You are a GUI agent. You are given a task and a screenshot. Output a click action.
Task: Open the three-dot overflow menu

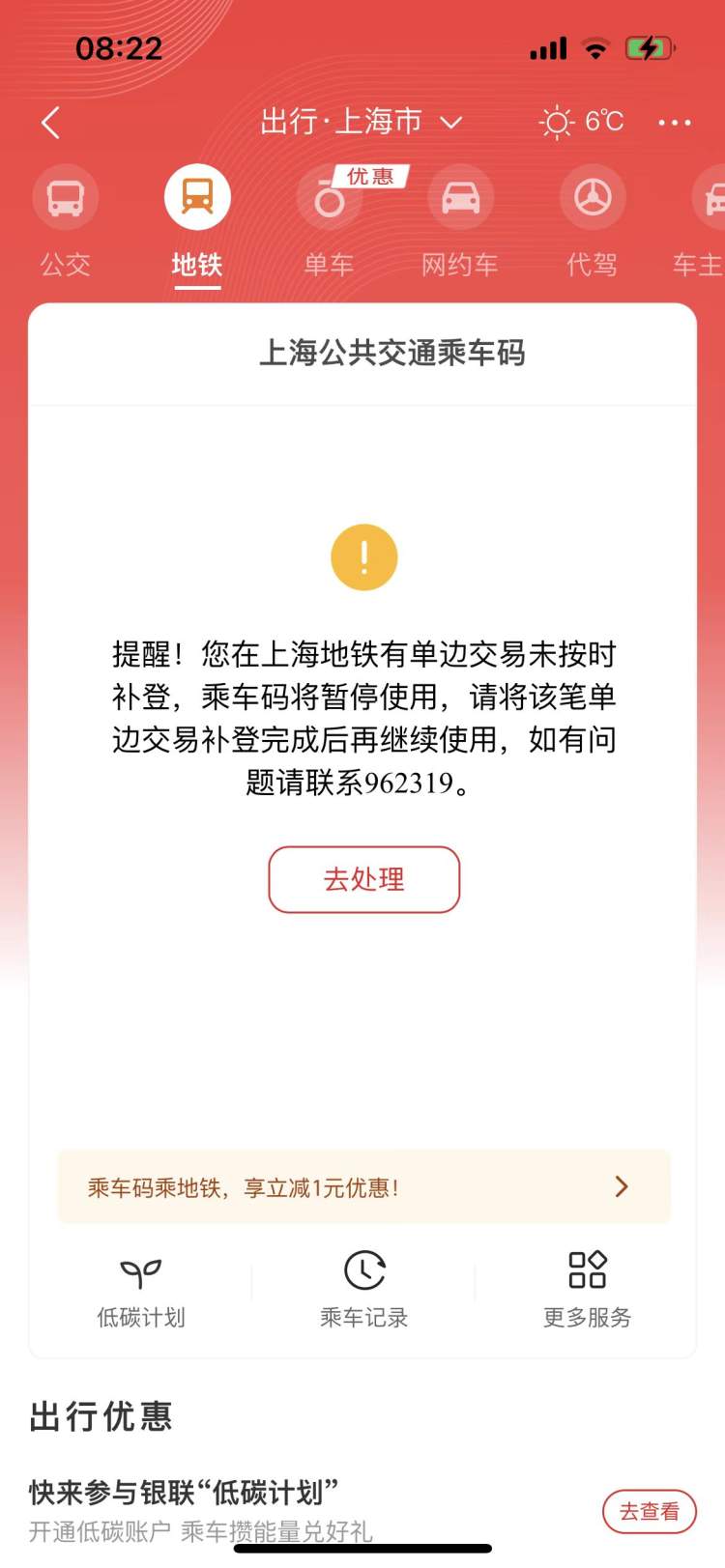point(674,123)
